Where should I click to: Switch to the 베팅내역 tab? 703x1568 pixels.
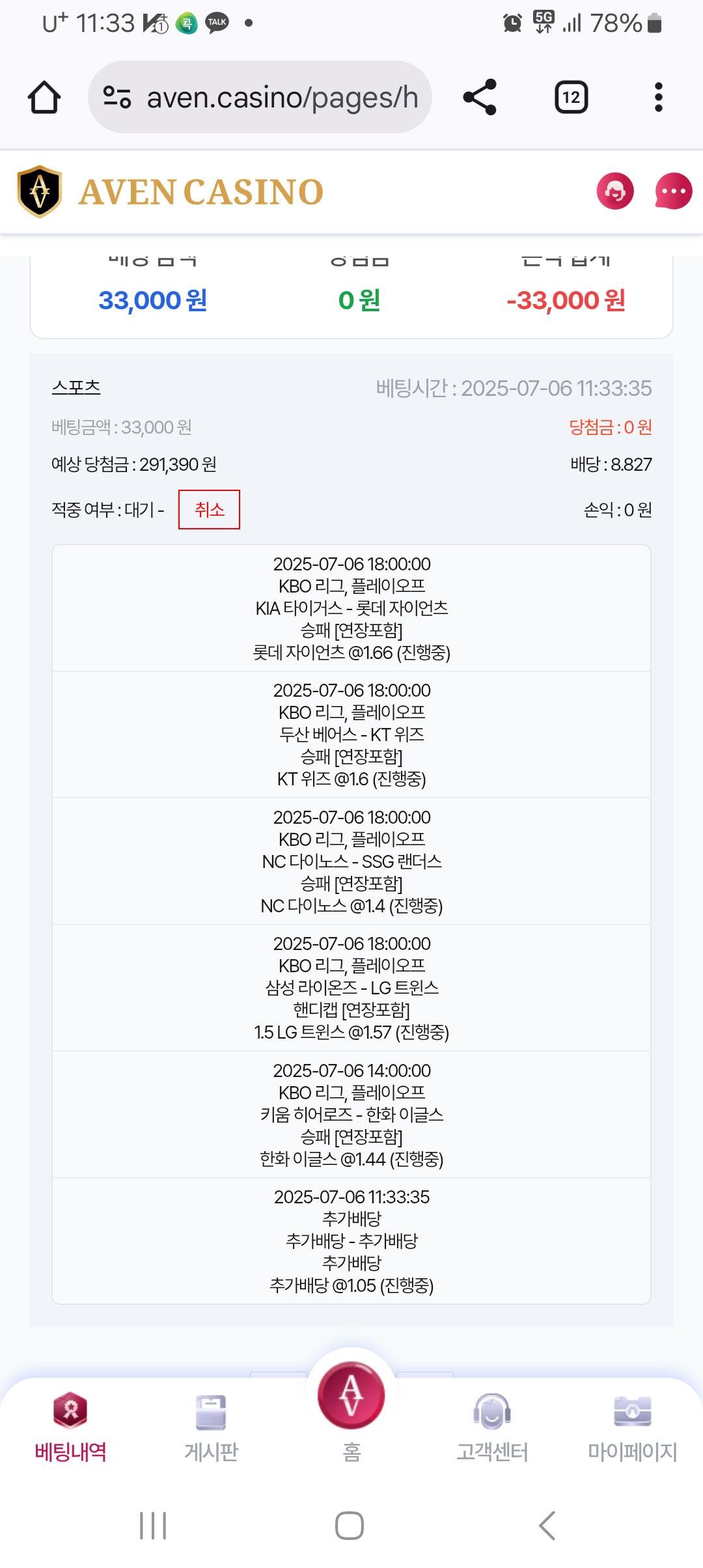70,1427
